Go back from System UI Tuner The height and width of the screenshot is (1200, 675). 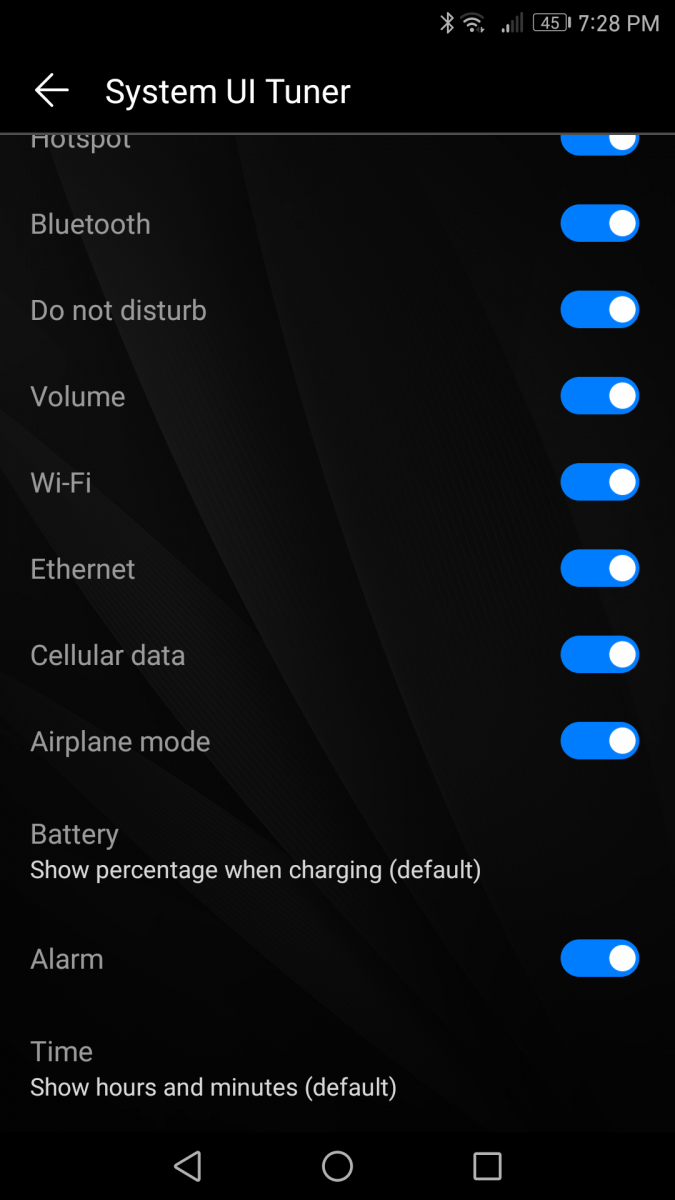[x=51, y=91]
